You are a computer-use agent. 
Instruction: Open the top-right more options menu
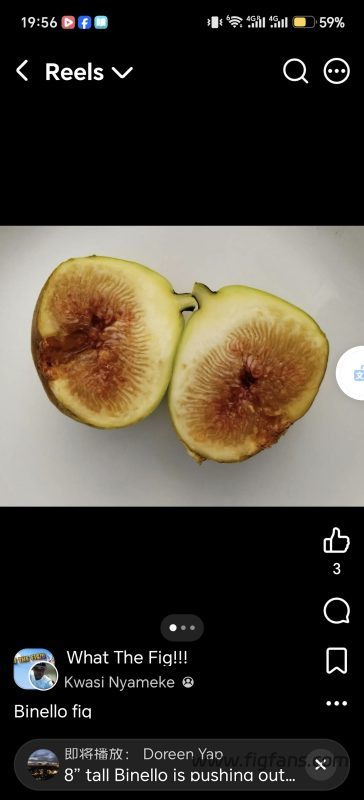tap(337, 71)
